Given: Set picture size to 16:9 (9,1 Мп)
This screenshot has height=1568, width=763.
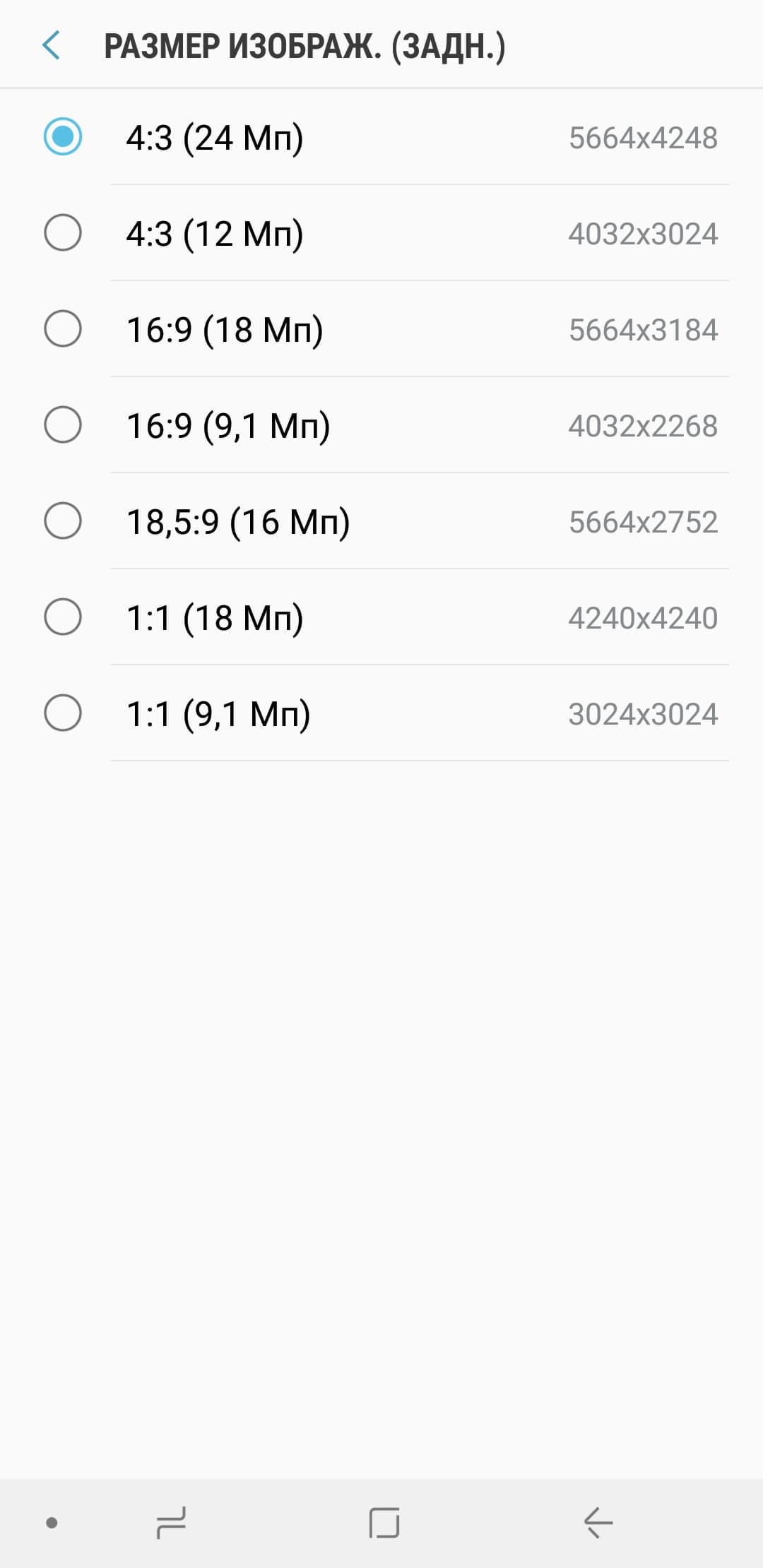Looking at the screenshot, I should (x=63, y=424).
